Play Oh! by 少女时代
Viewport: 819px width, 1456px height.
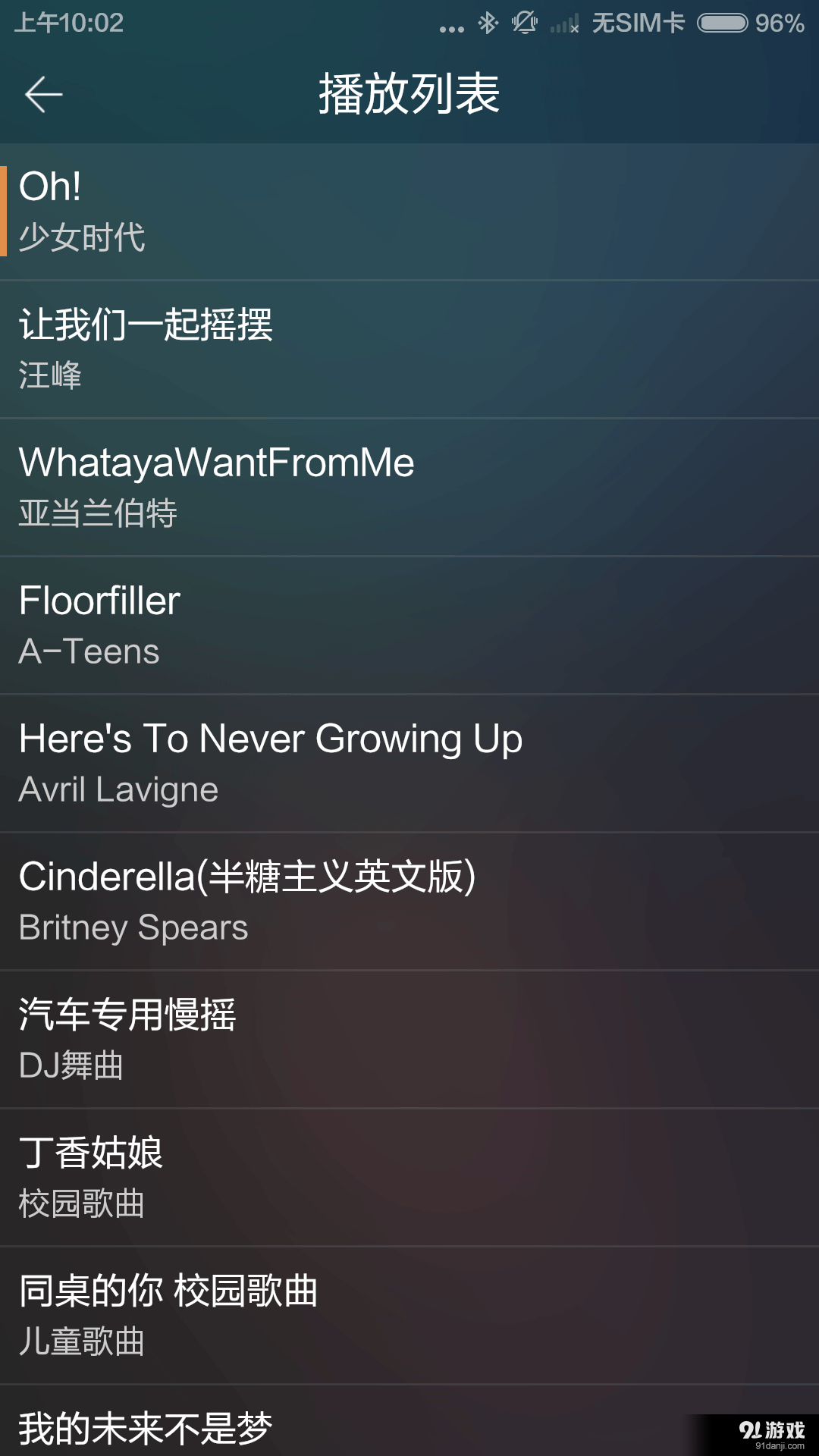pyautogui.click(x=409, y=211)
